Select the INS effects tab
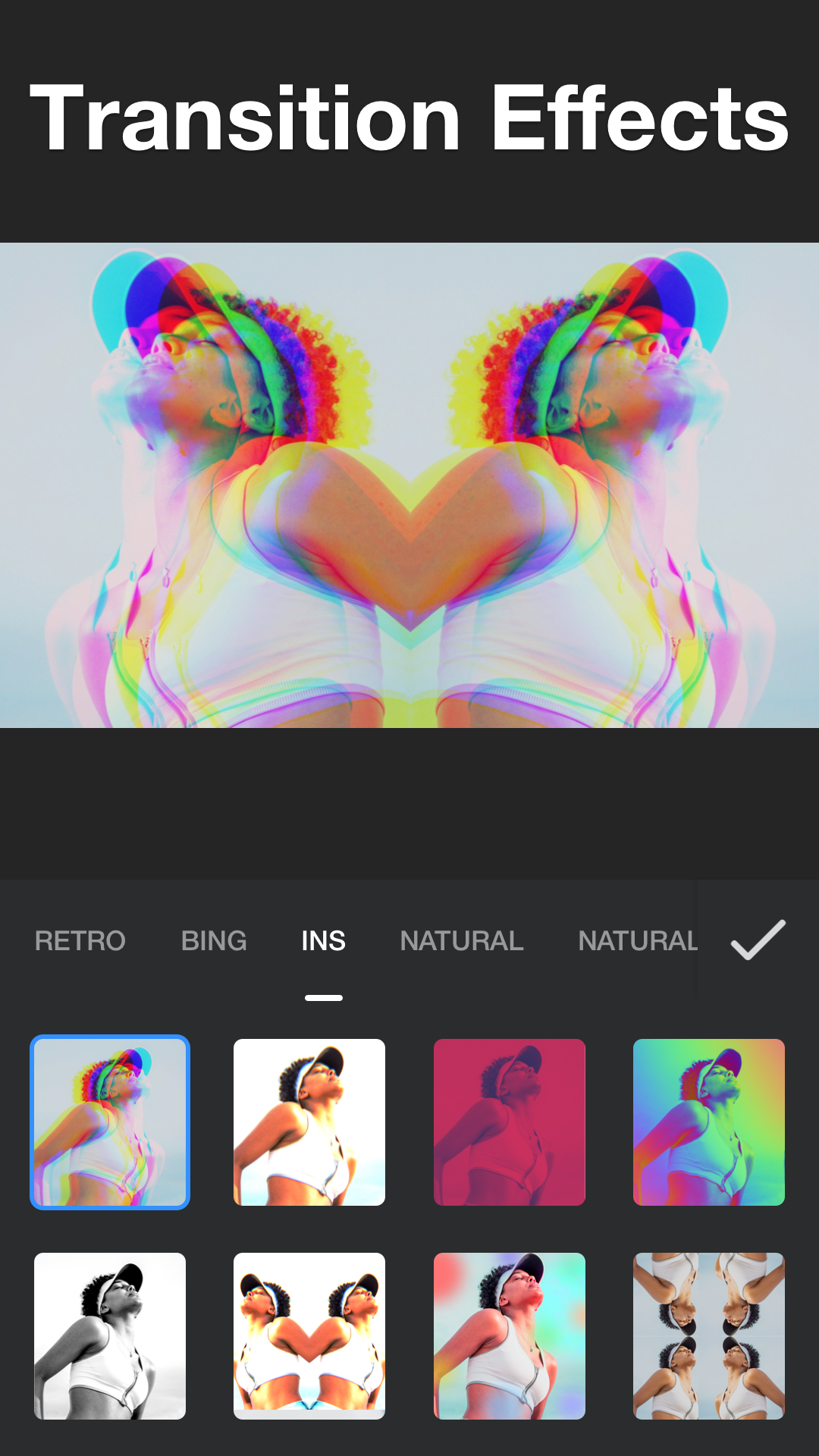The image size is (819, 1456). pyautogui.click(x=324, y=941)
